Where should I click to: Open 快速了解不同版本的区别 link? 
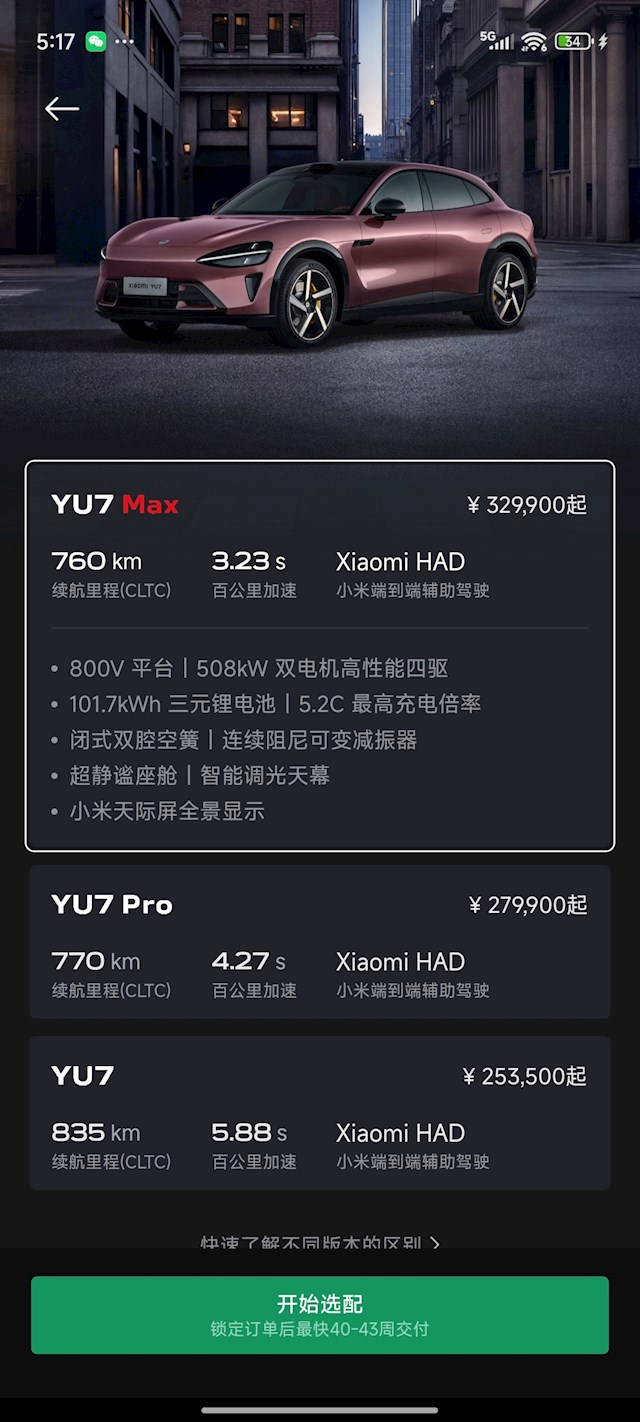(x=320, y=1243)
